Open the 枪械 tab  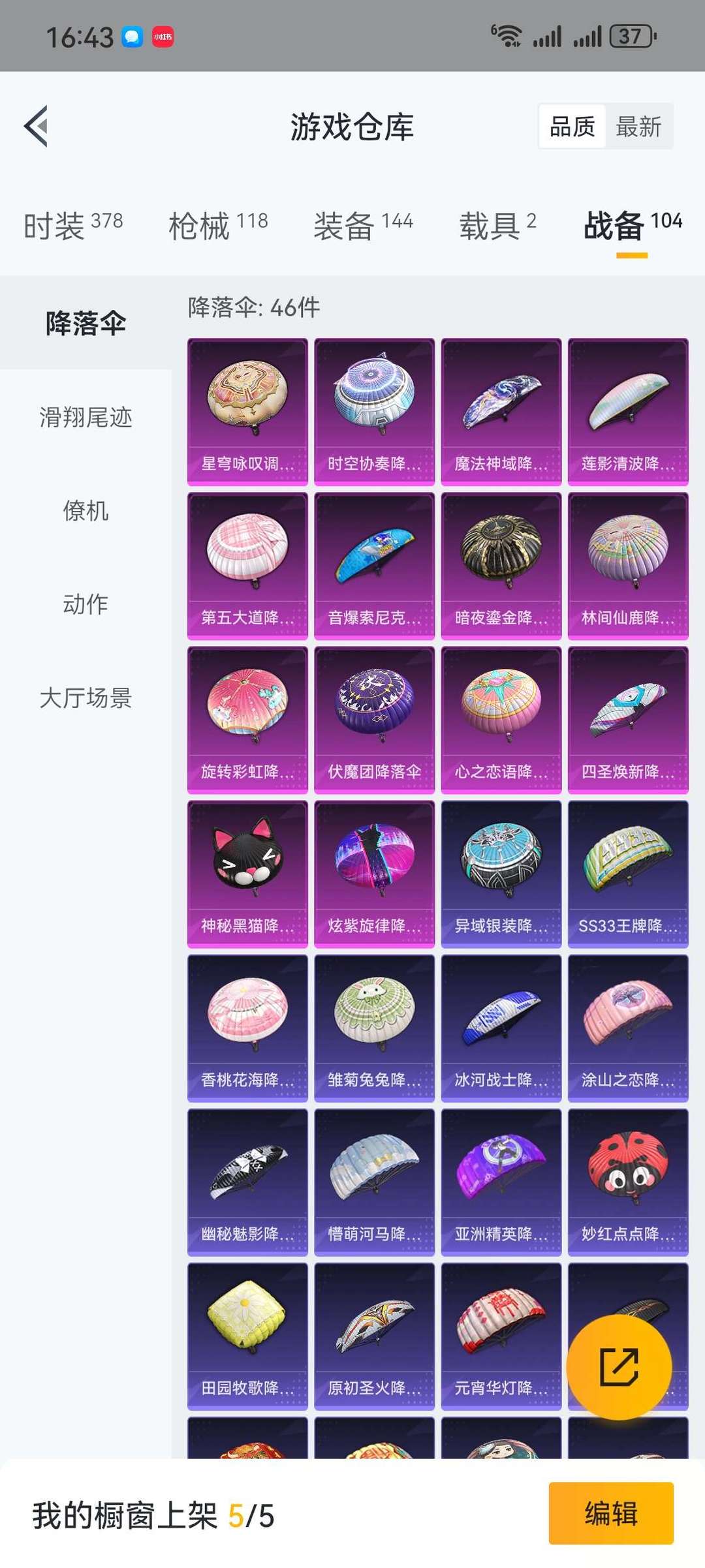coord(218,225)
